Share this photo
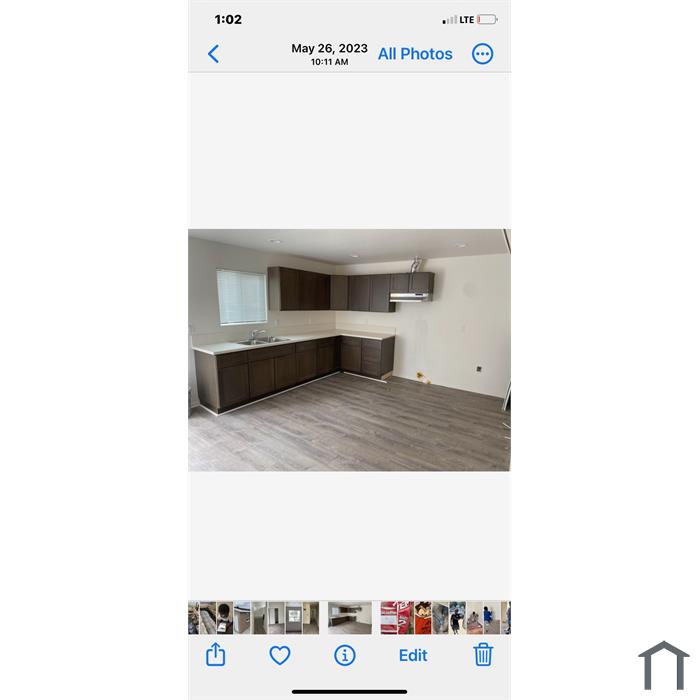 pos(216,655)
